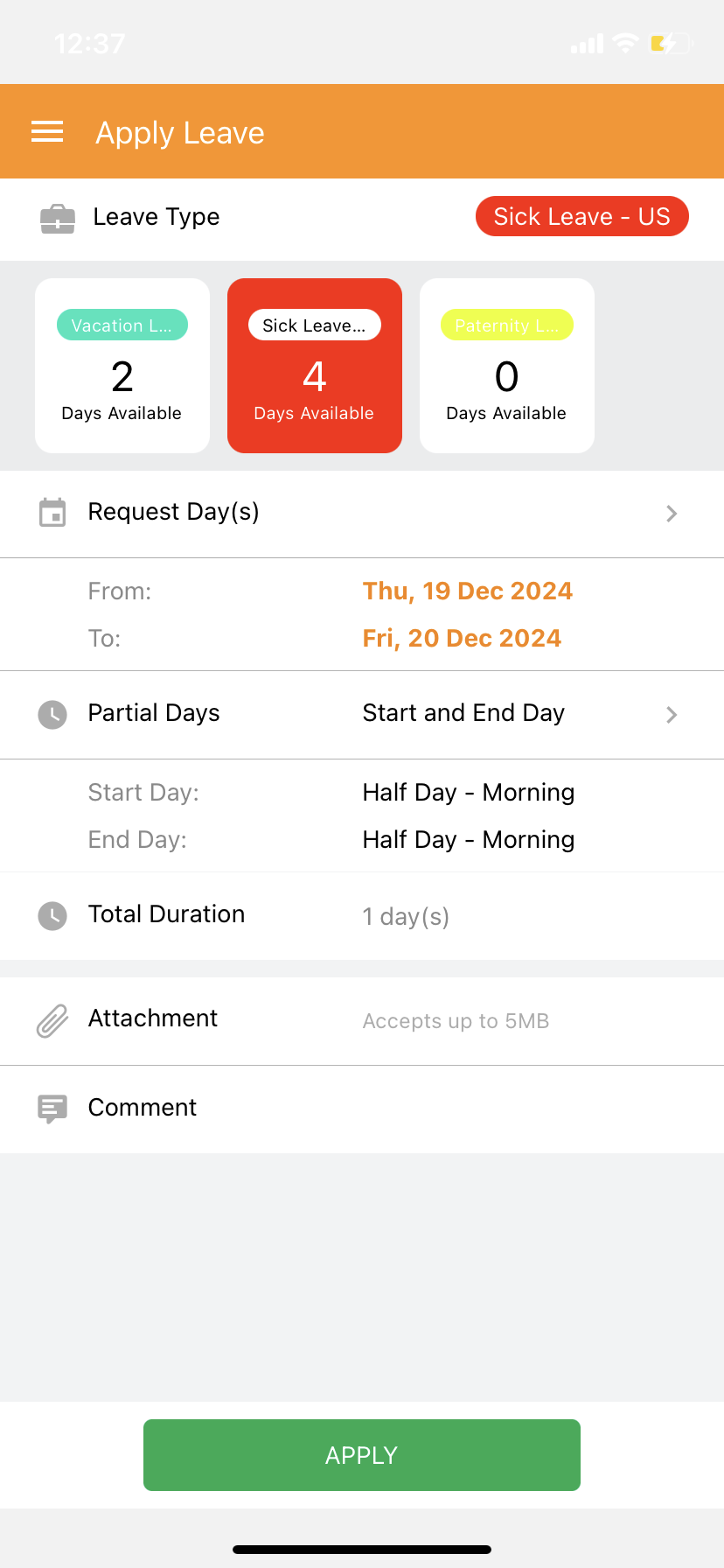Change End Day half-day option
Screen dimensions: 724x1568
pos(468,840)
